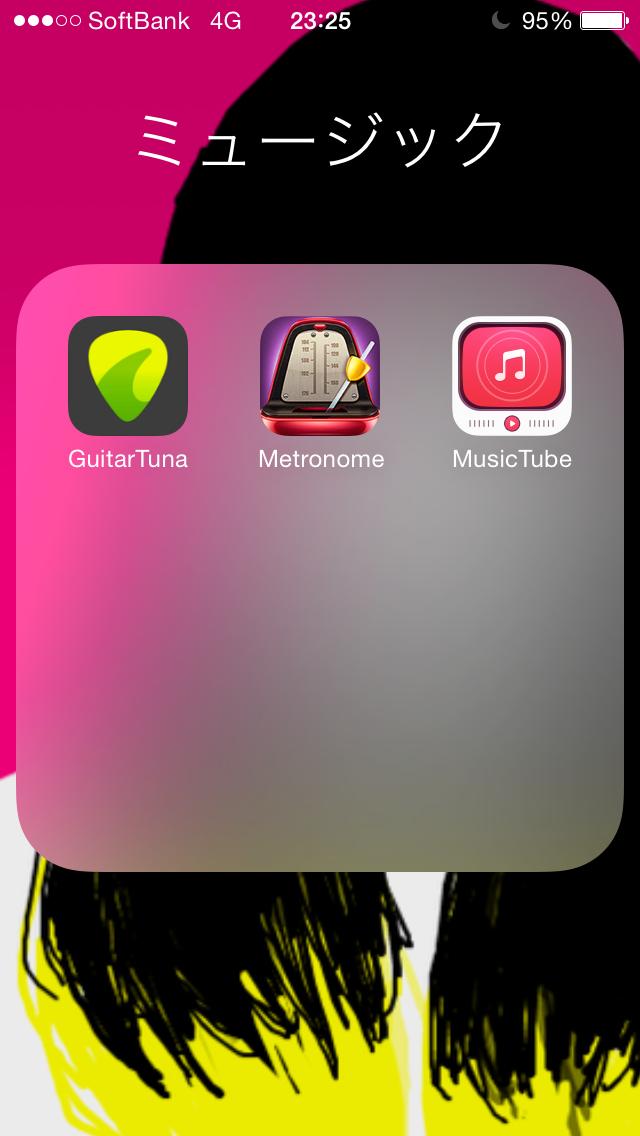Image resolution: width=640 pixels, height=1136 pixels.
Task: Launch the Metronome app
Action: (320, 376)
